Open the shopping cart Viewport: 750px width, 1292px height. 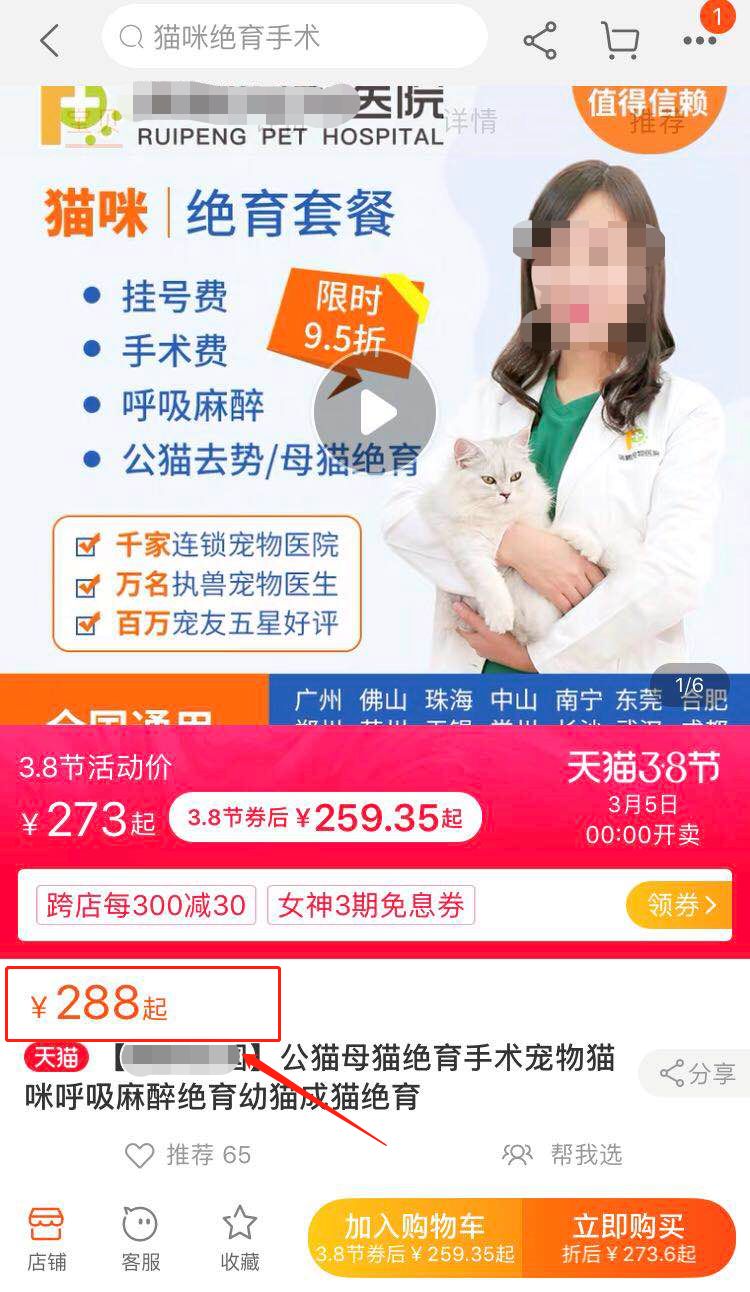620,40
